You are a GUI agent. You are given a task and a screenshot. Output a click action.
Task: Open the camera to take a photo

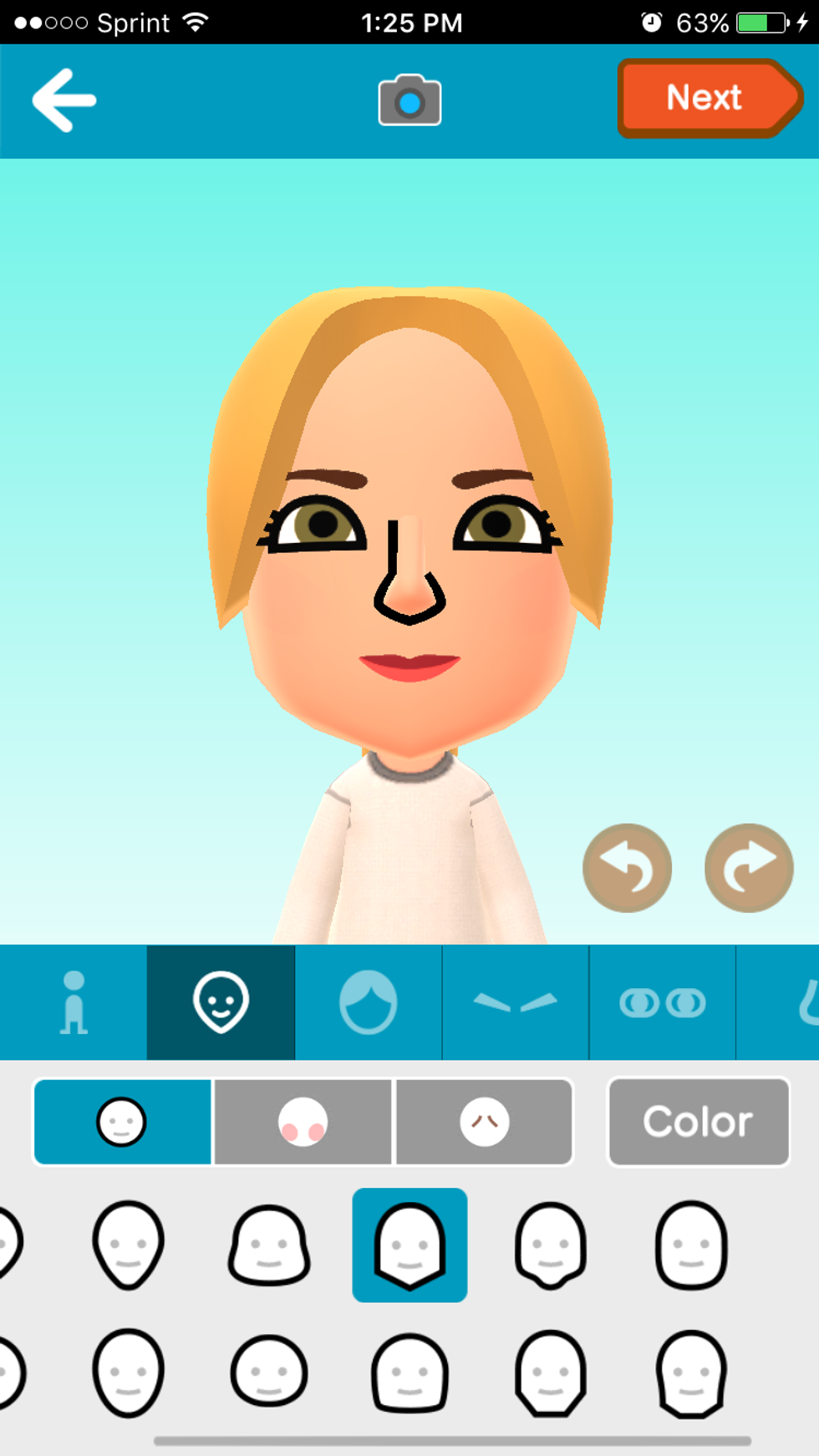409,101
